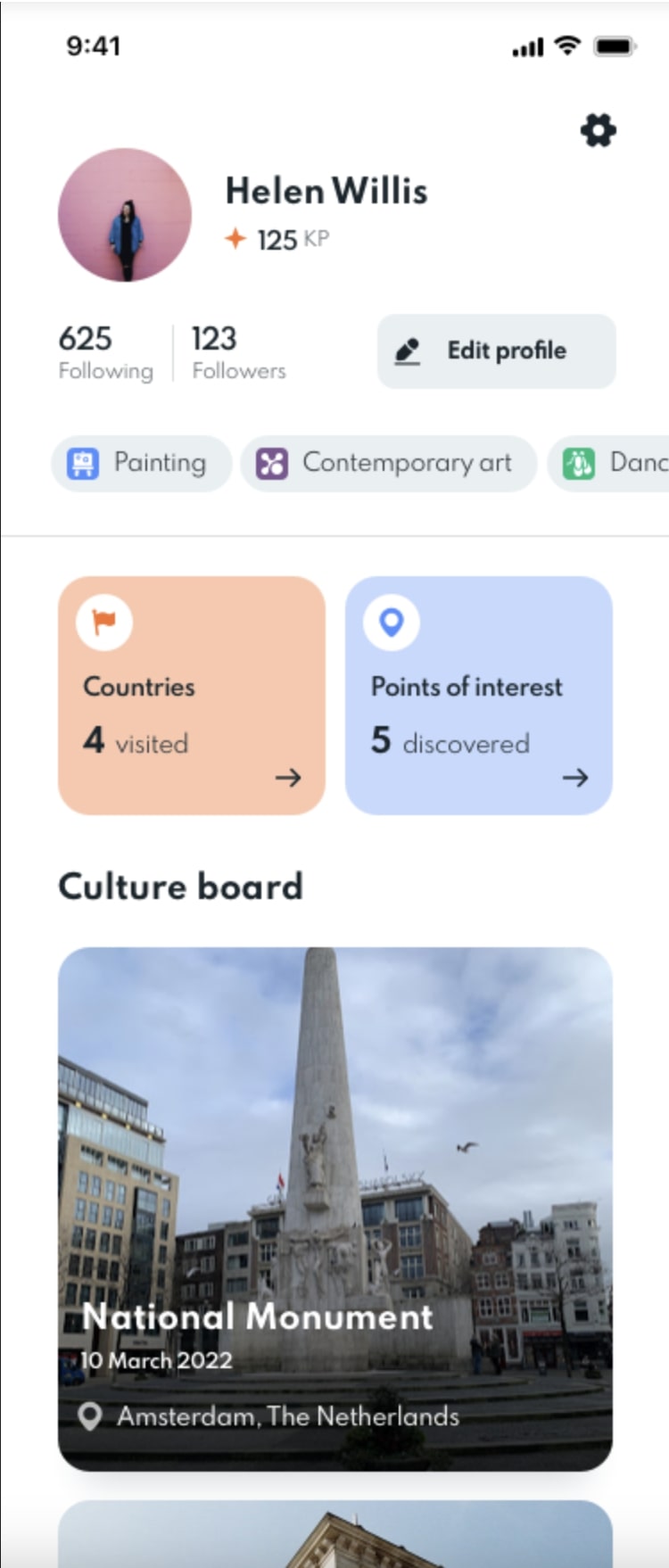This screenshot has width=669, height=1568.
Task: View the 625 Following list
Action: click(104, 352)
